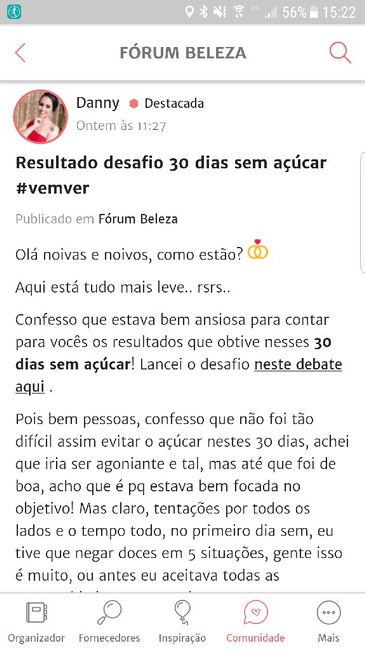Switch to the Organizador tab
This screenshot has height=650, width=365.
pyautogui.click(x=36, y=622)
